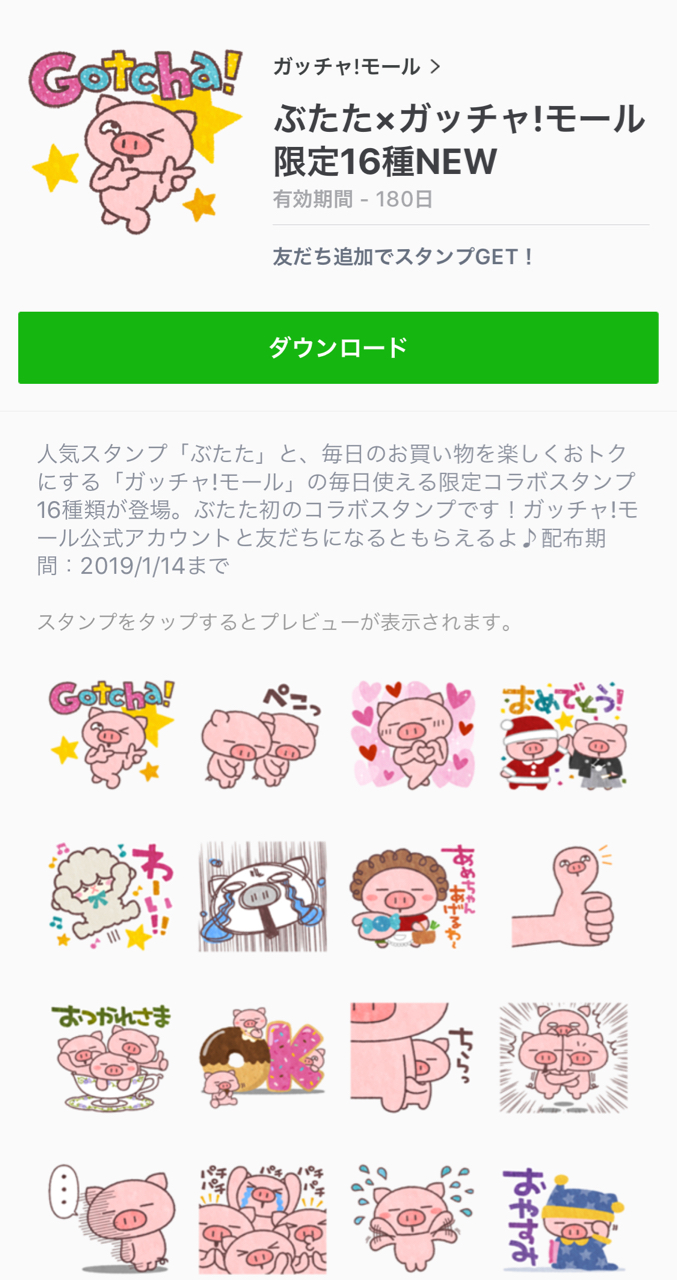Tap the green ダウンロード button
This screenshot has width=677, height=1280.
coord(338,348)
